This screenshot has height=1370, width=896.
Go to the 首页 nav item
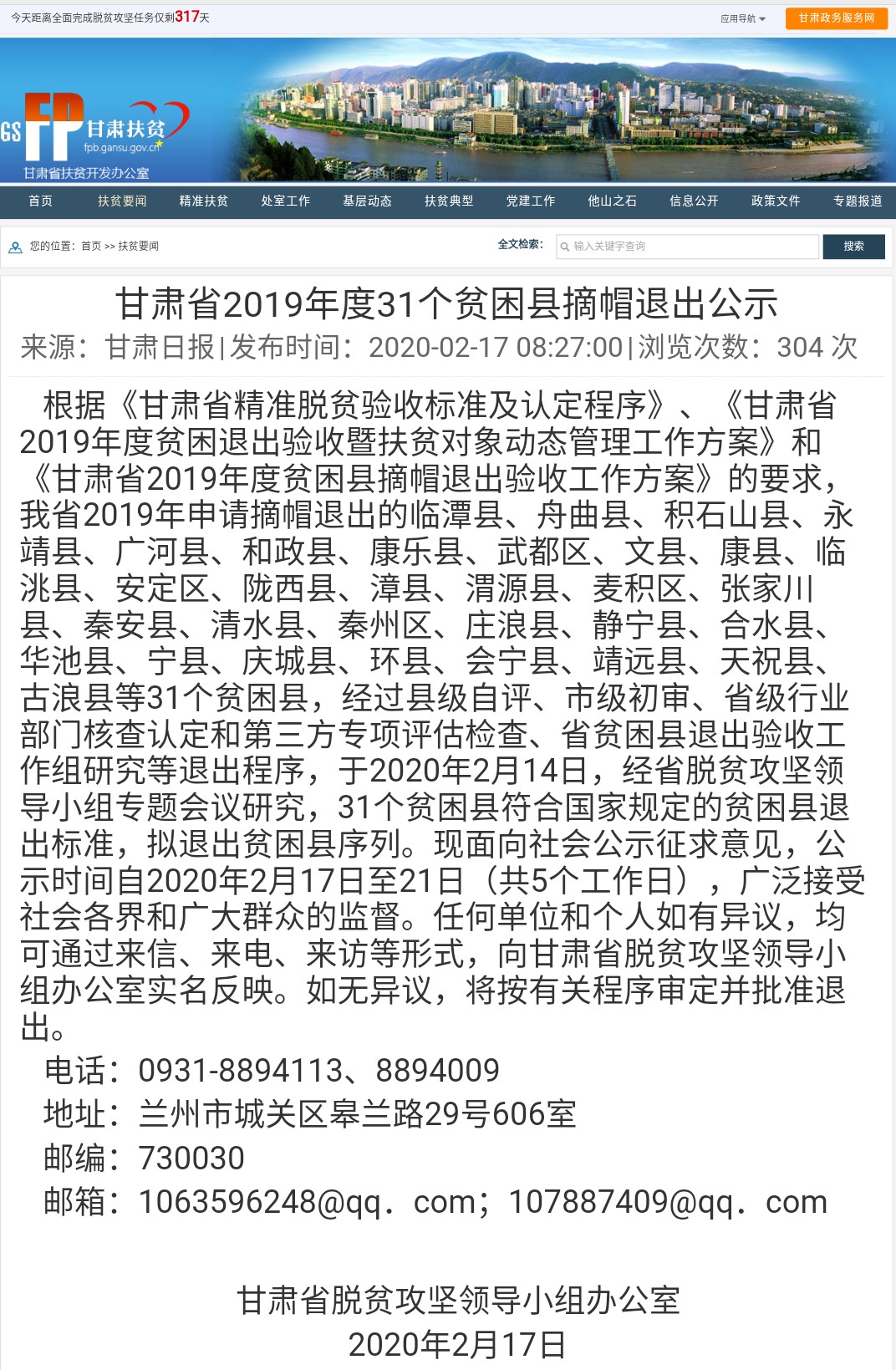click(40, 201)
